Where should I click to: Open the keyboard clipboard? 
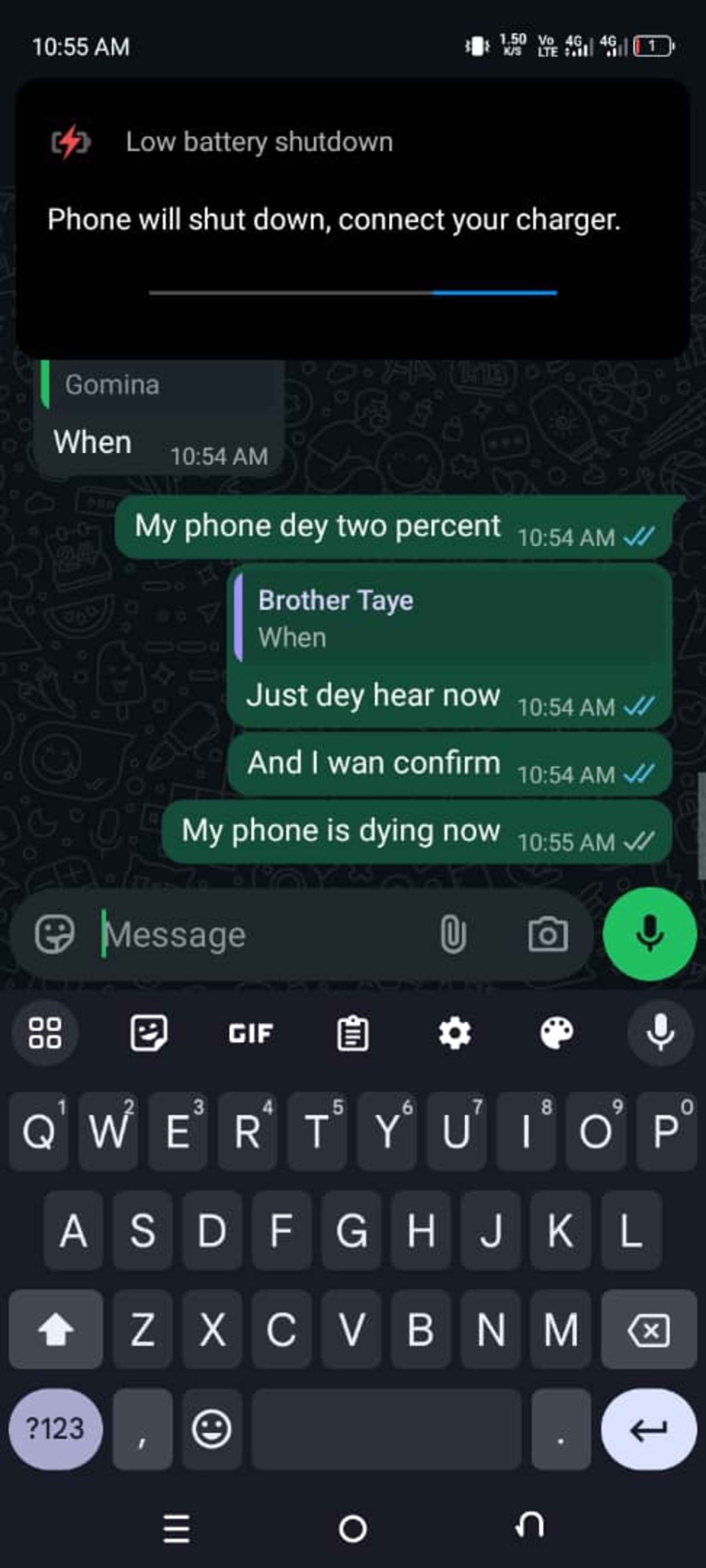(353, 1033)
